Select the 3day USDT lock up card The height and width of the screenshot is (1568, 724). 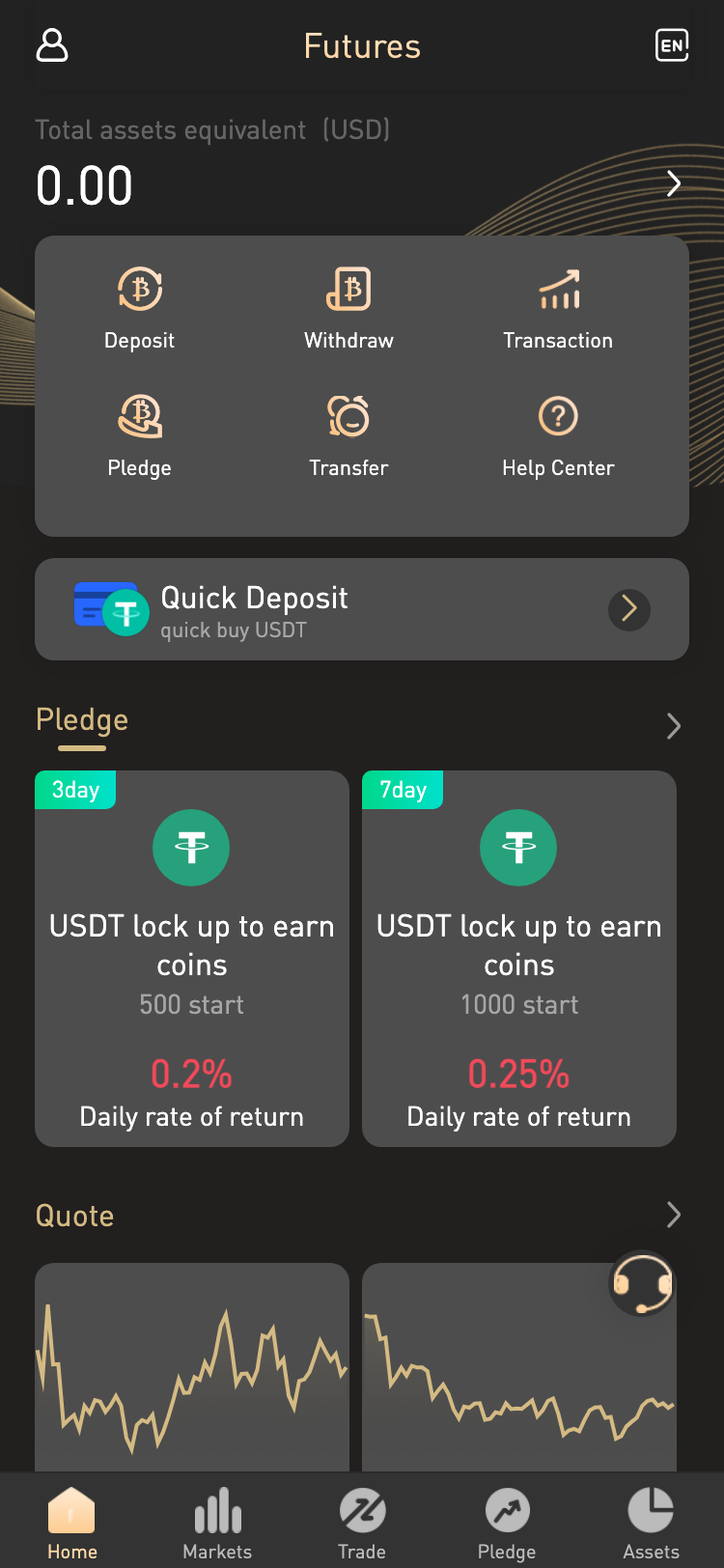point(192,958)
